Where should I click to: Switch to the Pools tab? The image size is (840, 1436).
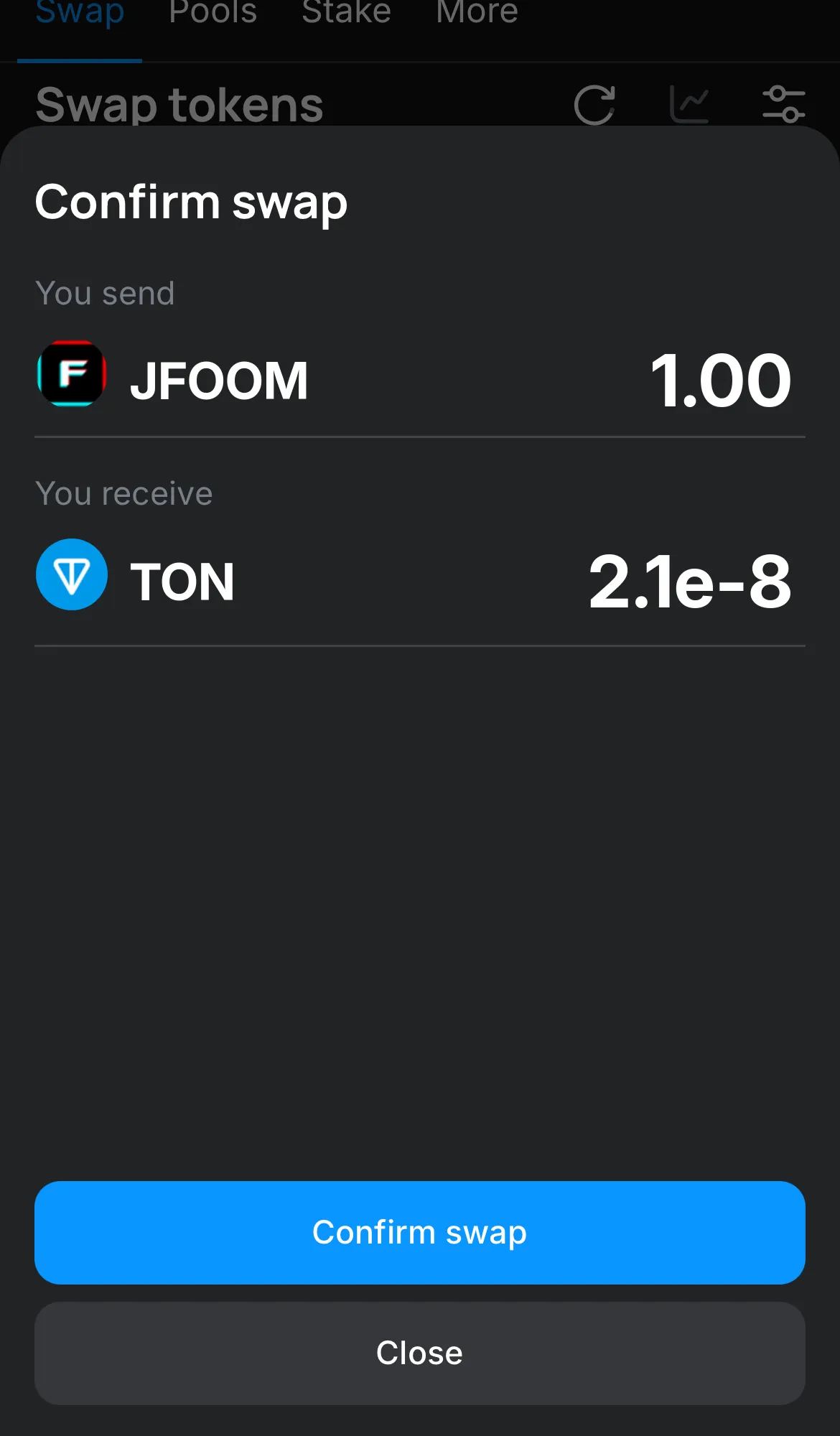coord(213,13)
